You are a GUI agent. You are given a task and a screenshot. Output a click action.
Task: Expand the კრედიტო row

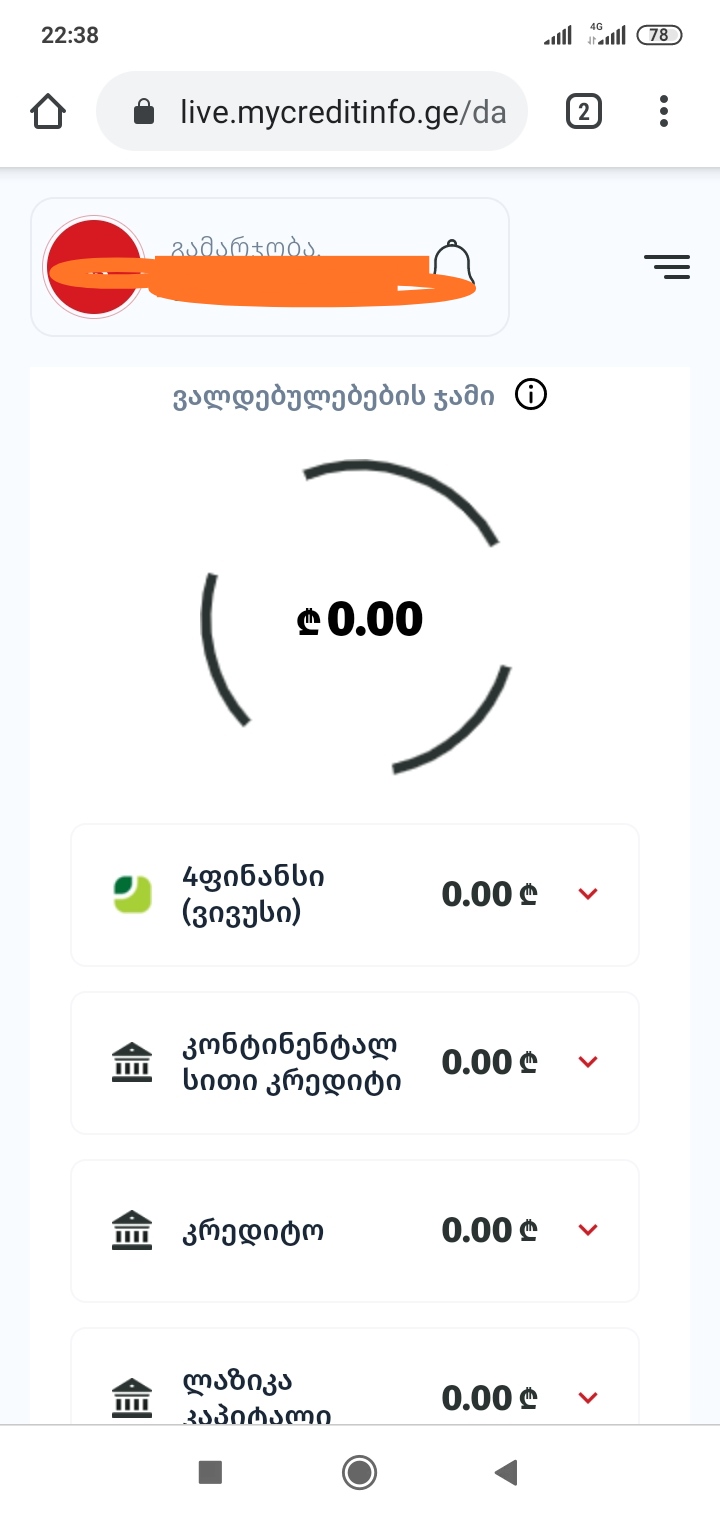point(588,1230)
